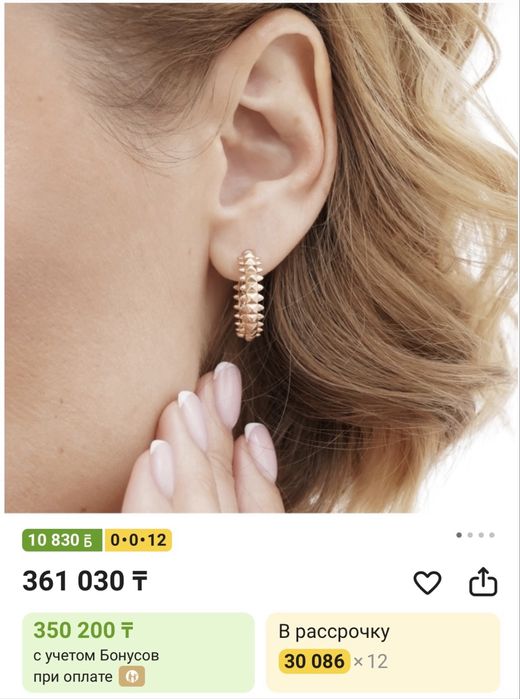Share this product listing
Viewport: 520px width, 699px height.
pos(483,581)
